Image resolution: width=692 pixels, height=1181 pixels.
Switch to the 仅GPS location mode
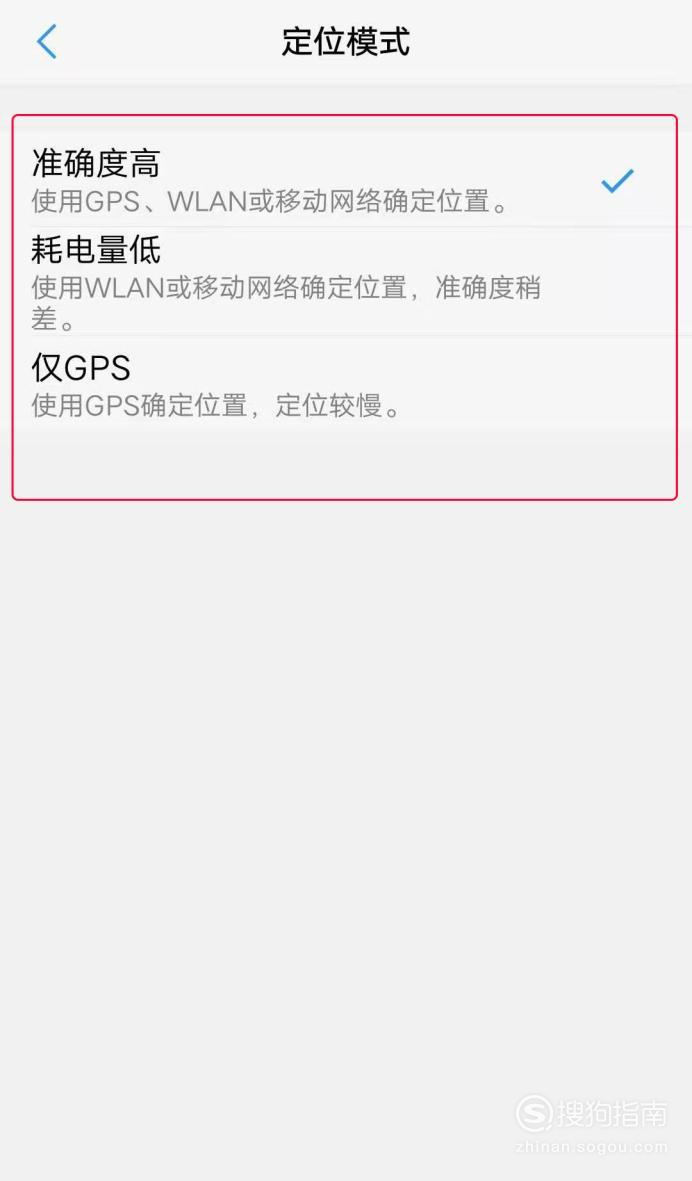point(346,385)
